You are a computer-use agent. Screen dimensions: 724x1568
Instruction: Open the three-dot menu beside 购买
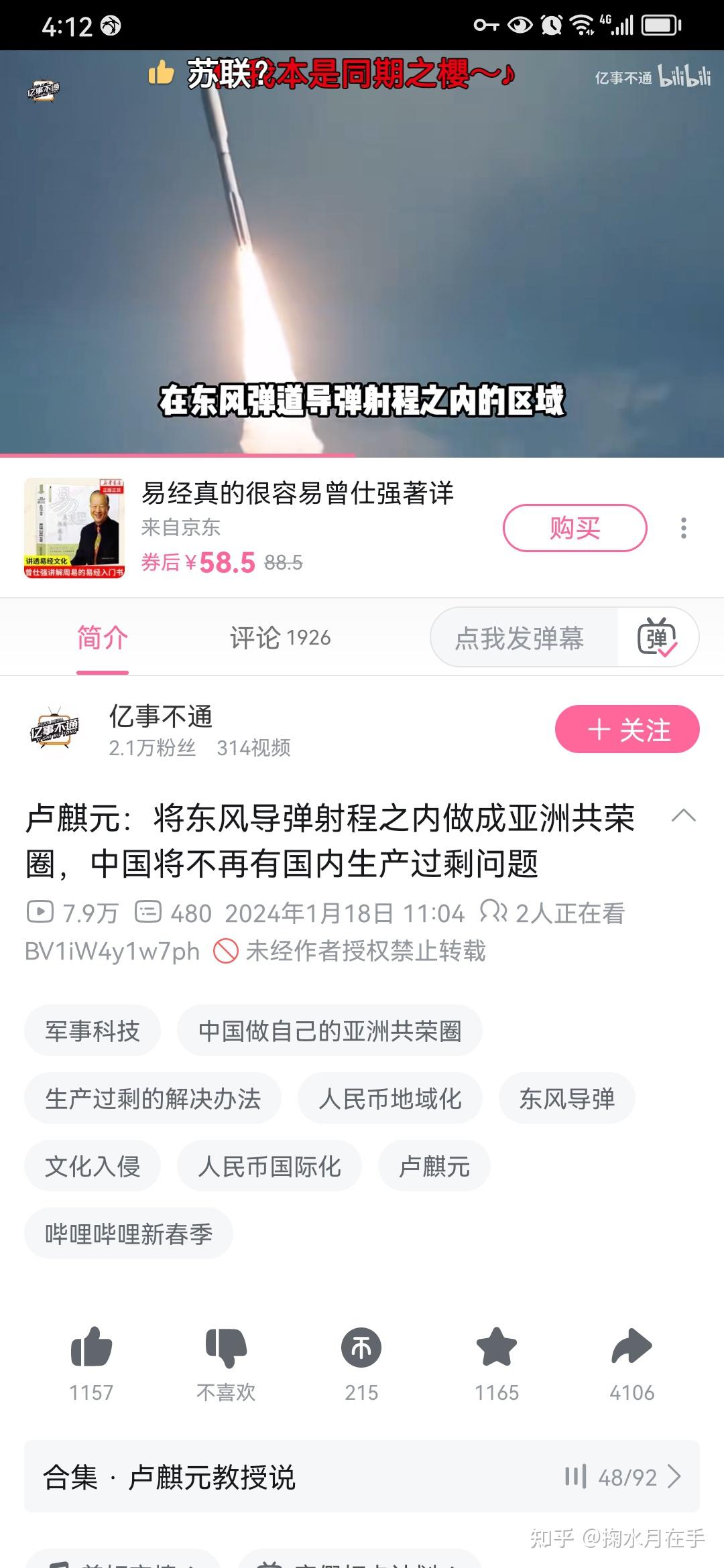(683, 528)
